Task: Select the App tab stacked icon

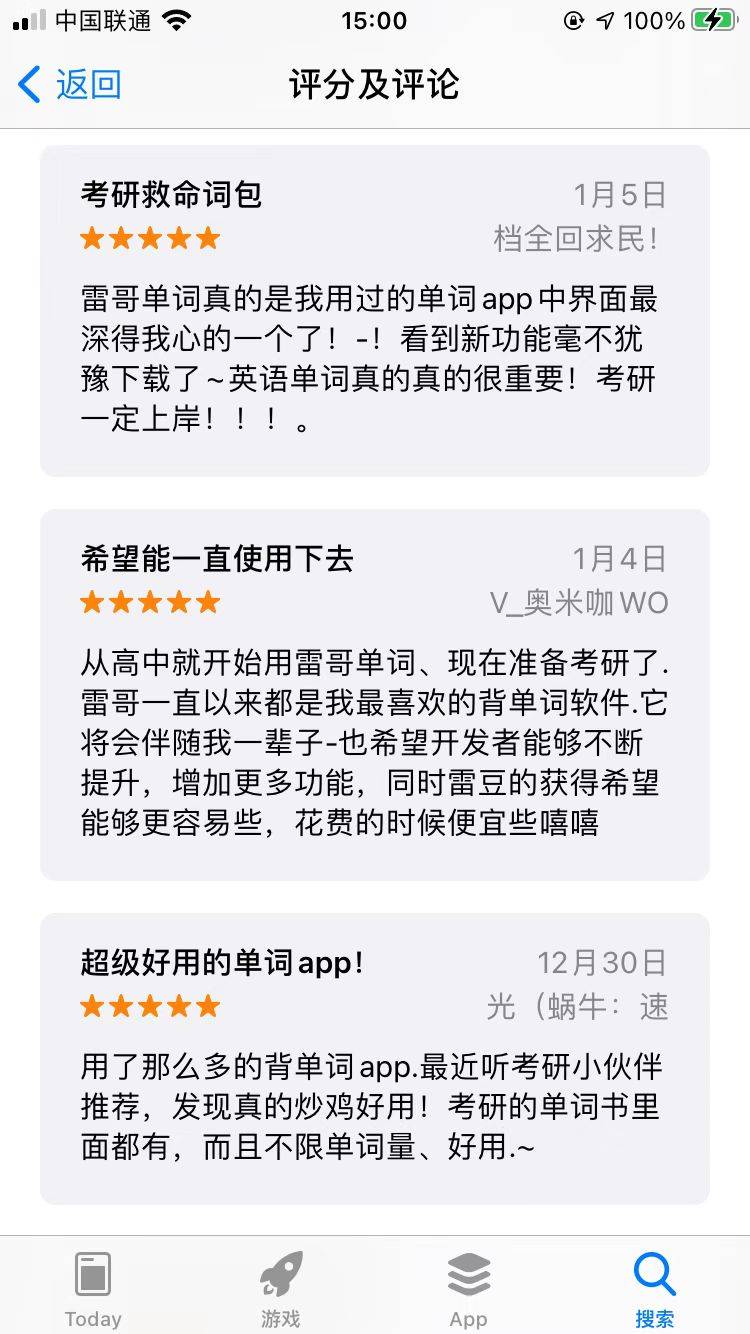Action: tap(468, 1271)
